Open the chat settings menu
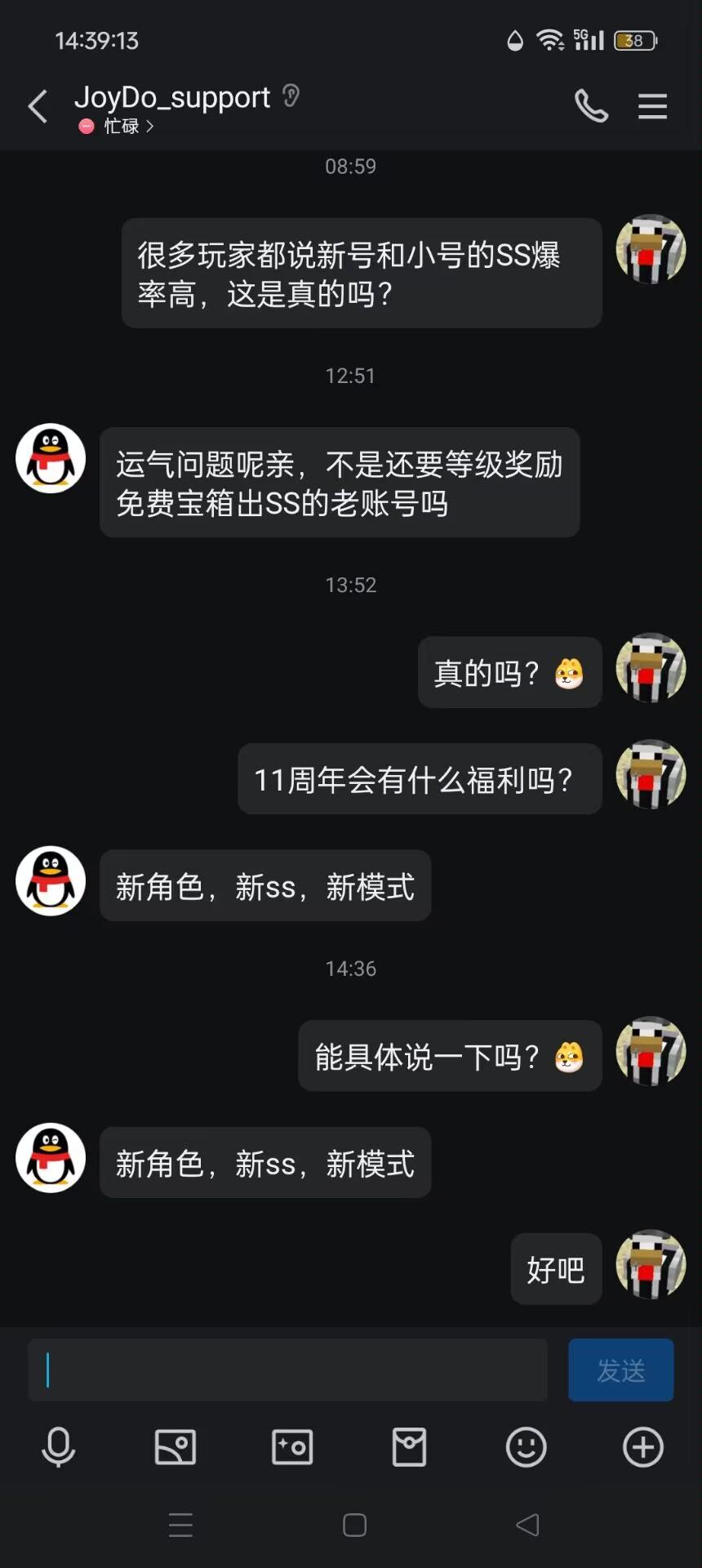This screenshot has height=1568, width=702. pos(651,106)
